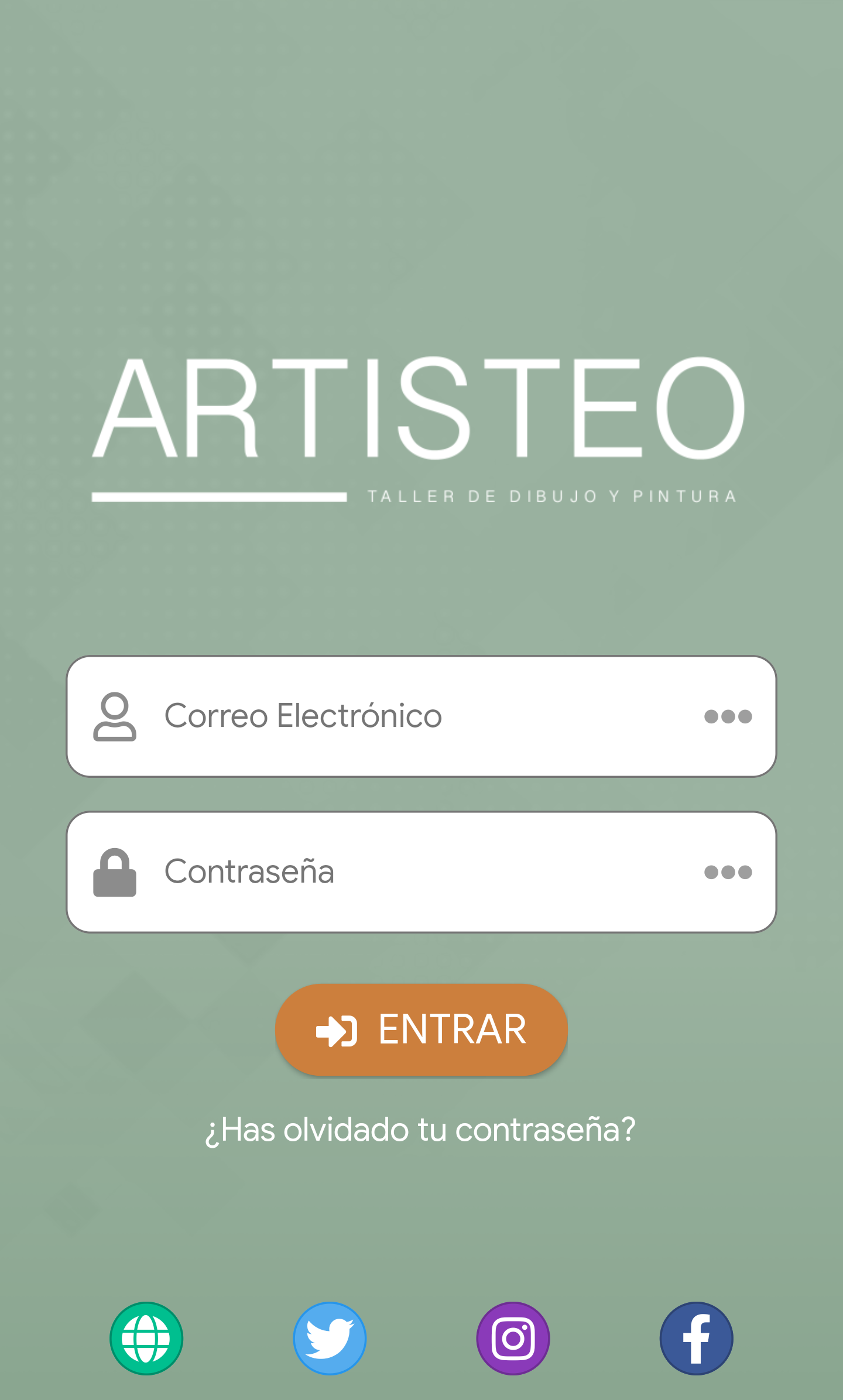This screenshot has width=843, height=1400.
Task: Visit the Twitter profile
Action: point(330,1339)
